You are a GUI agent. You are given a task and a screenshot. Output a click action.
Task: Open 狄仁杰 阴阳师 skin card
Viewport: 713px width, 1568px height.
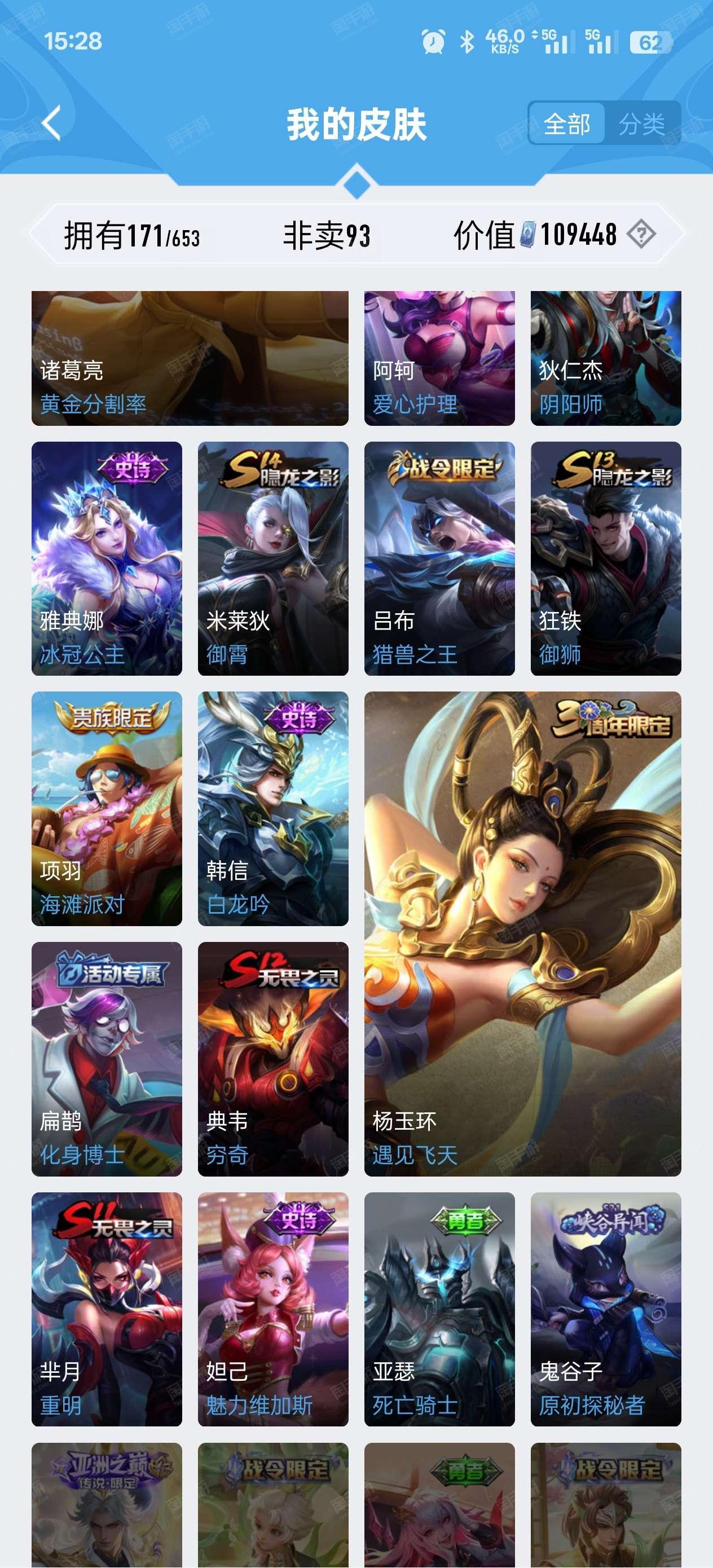click(606, 358)
